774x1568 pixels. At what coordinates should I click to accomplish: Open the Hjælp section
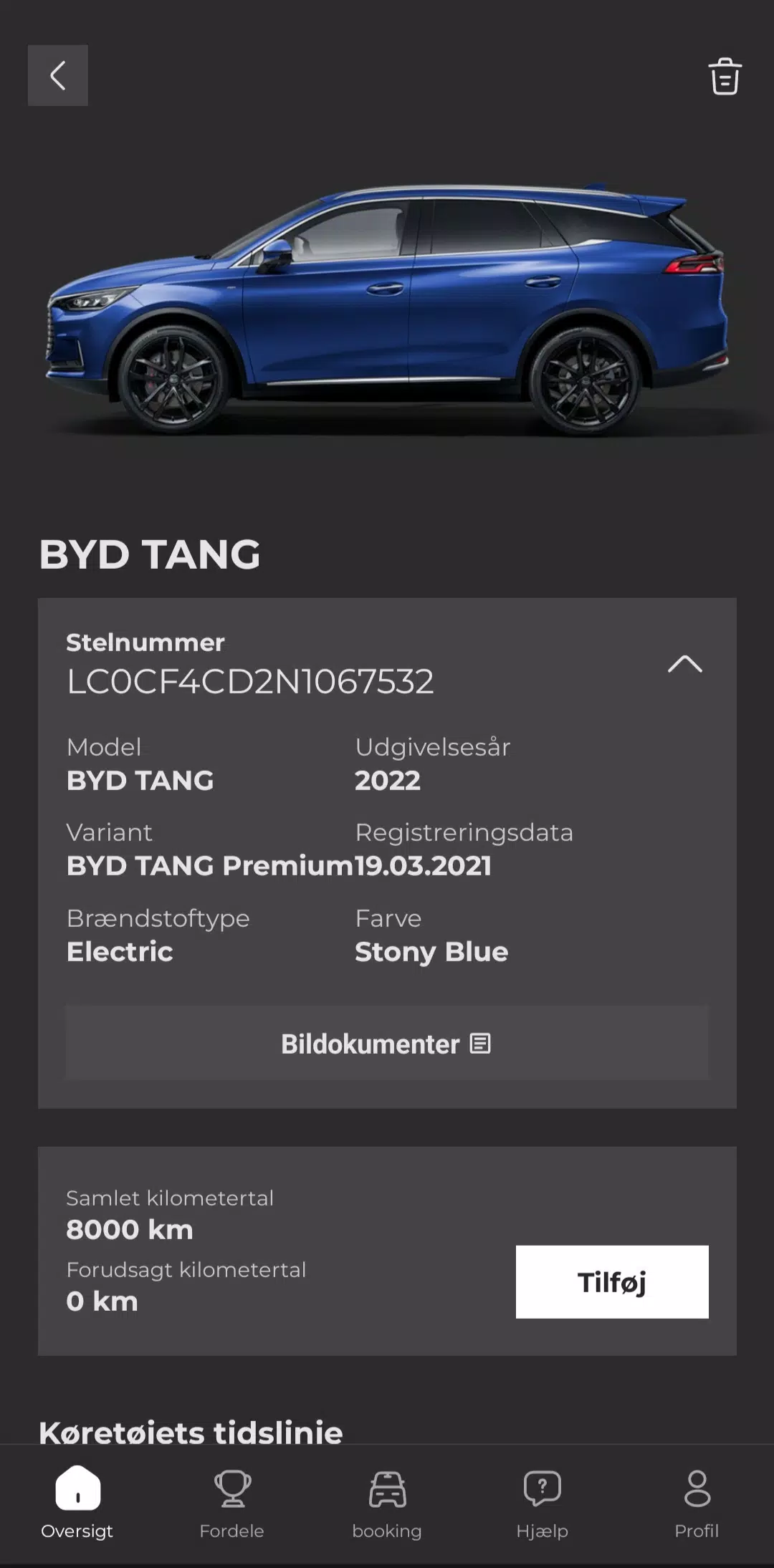pyautogui.click(x=542, y=1504)
